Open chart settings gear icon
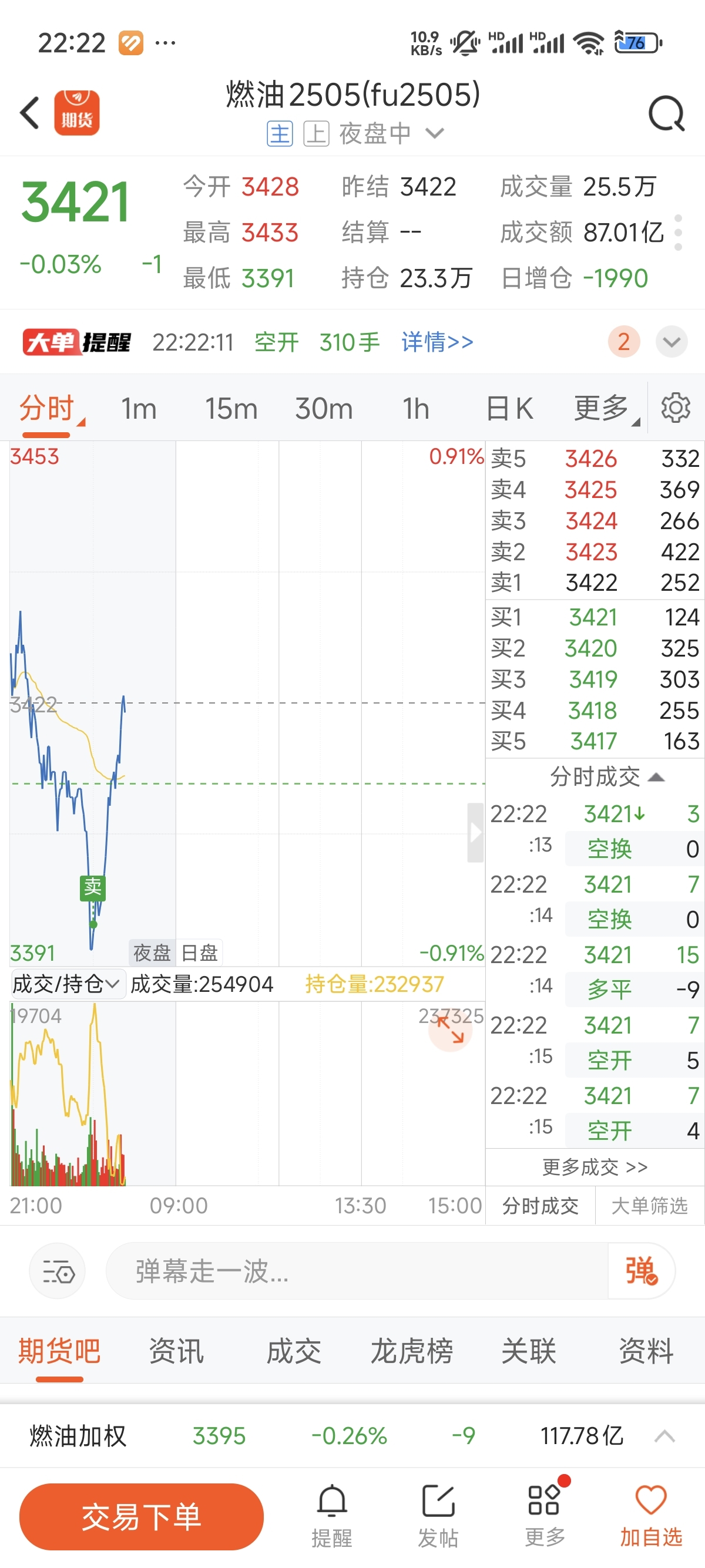The height and width of the screenshot is (1568, 705). pos(675,408)
